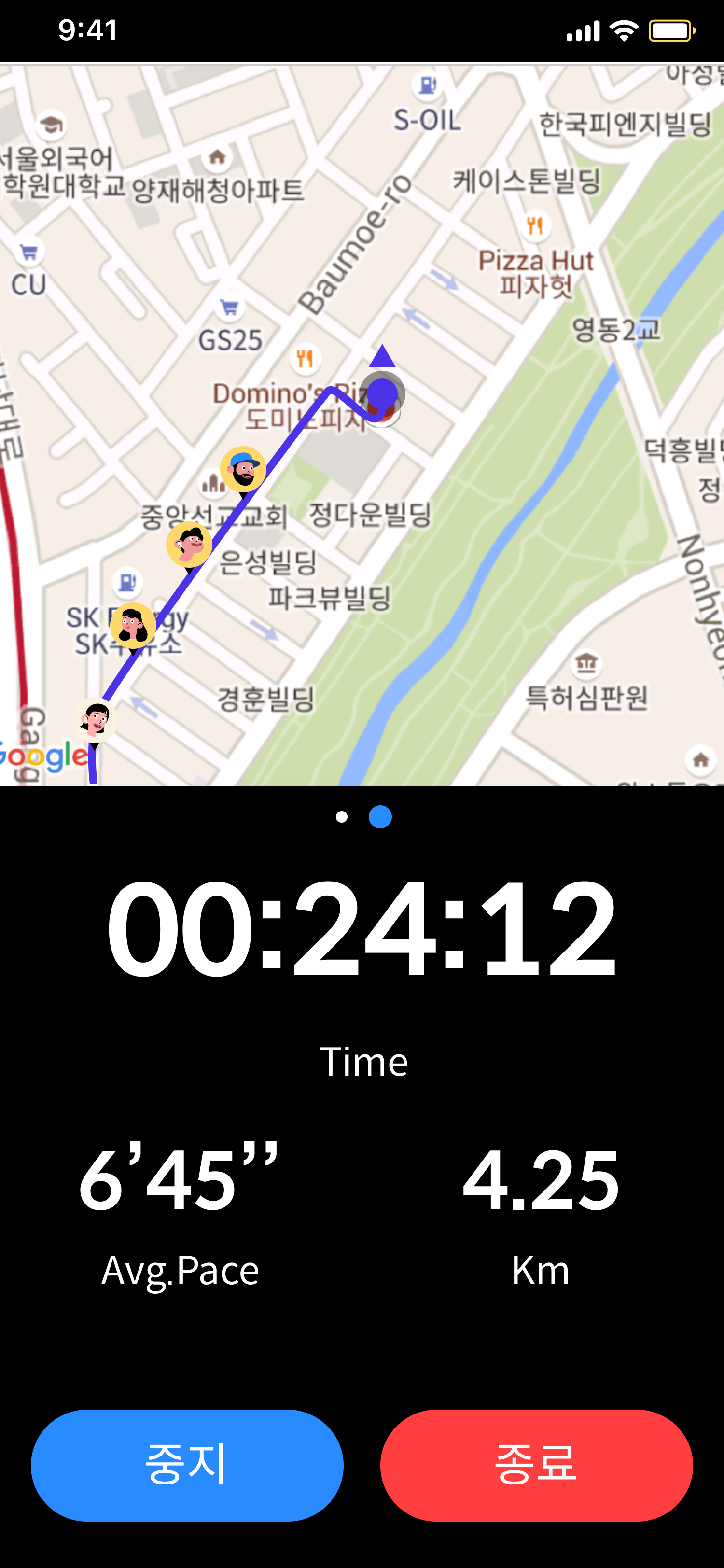Tap the GS25 store marker on the map
Image resolution: width=724 pixels, height=1568 pixels.
[229, 308]
